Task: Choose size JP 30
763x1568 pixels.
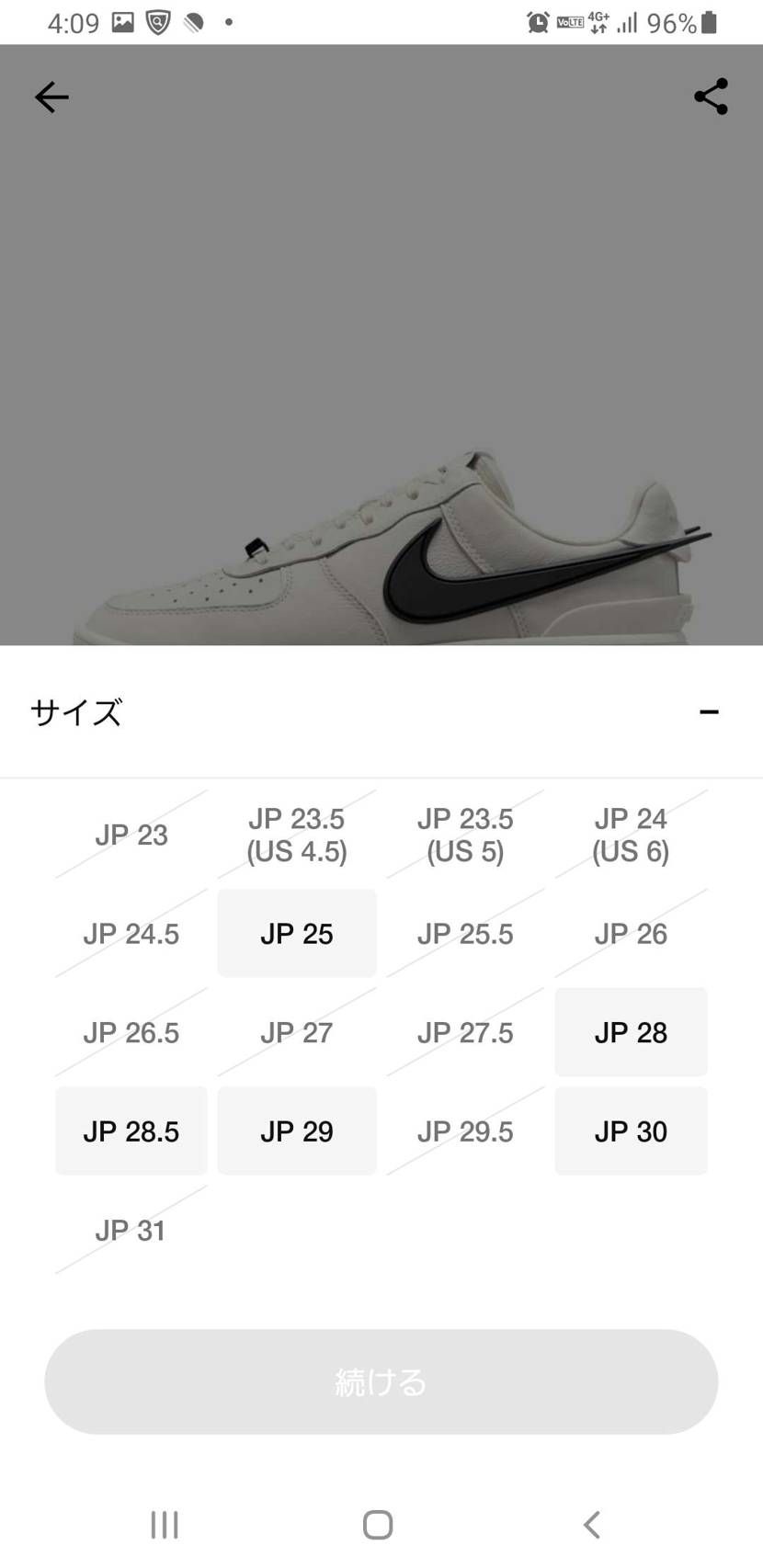Action: pyautogui.click(x=630, y=1131)
